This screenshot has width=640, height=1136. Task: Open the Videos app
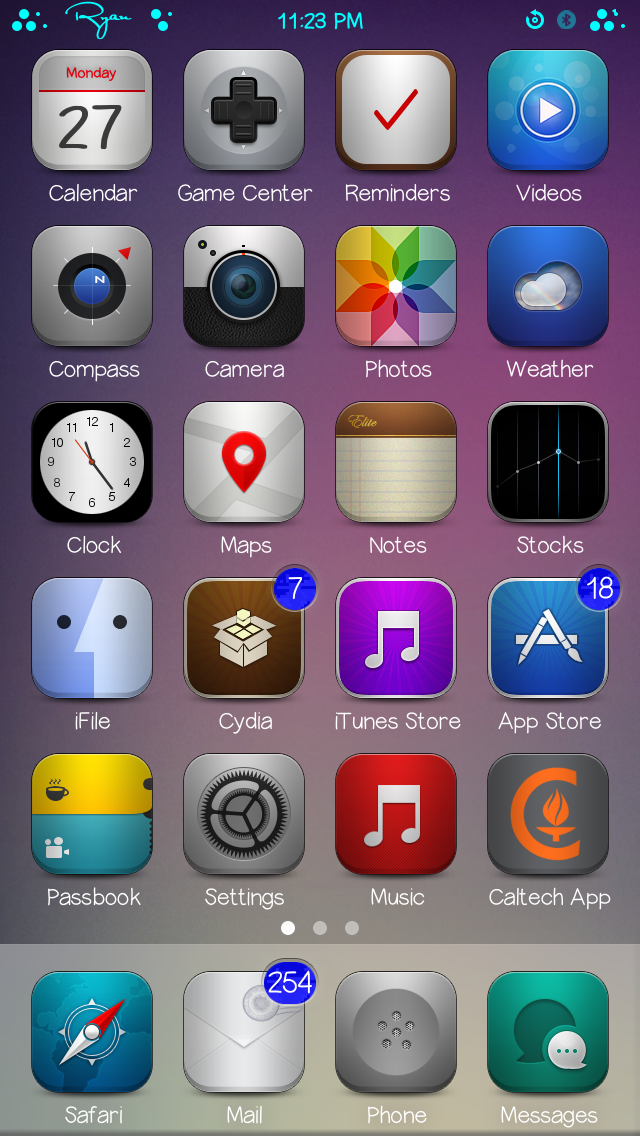(548, 111)
